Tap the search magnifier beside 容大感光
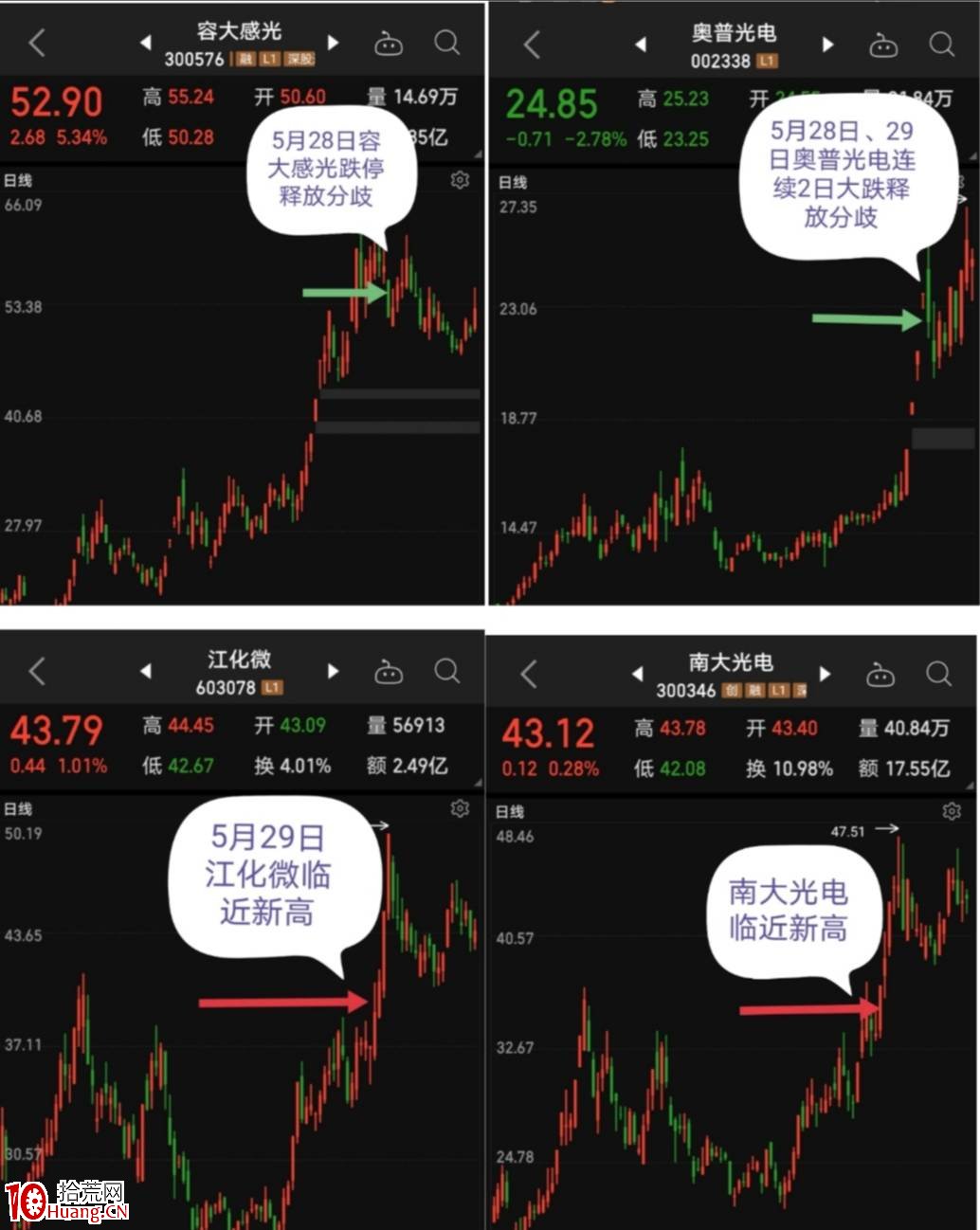980x1230 pixels. click(446, 43)
